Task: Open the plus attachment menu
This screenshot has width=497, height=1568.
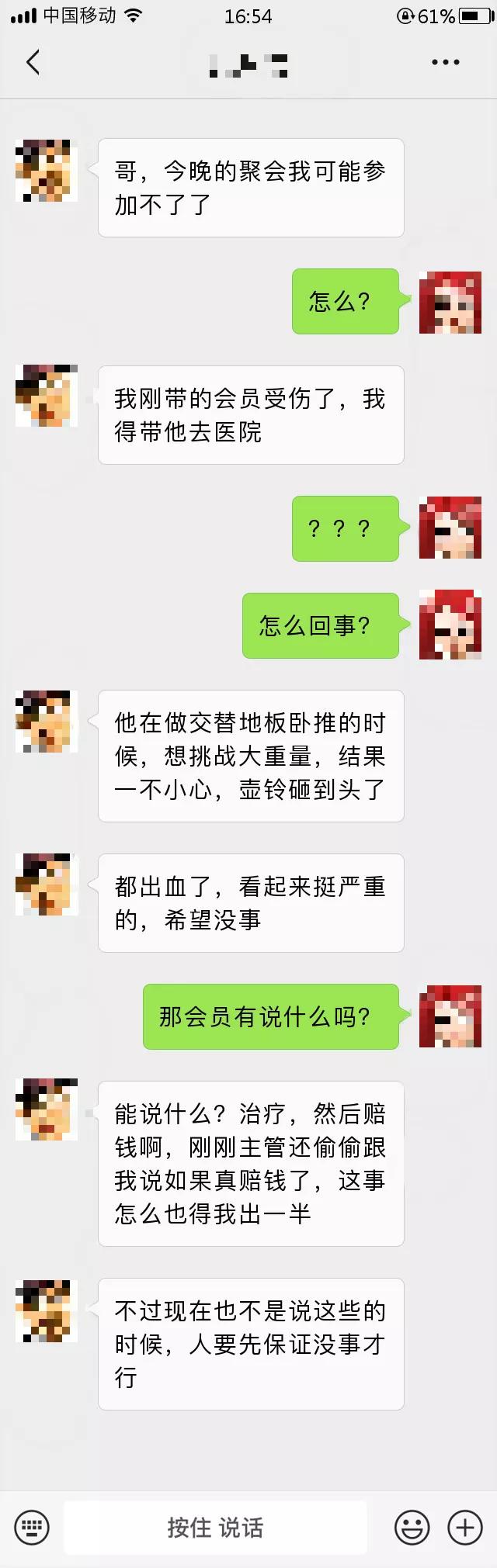Action: point(465,1528)
